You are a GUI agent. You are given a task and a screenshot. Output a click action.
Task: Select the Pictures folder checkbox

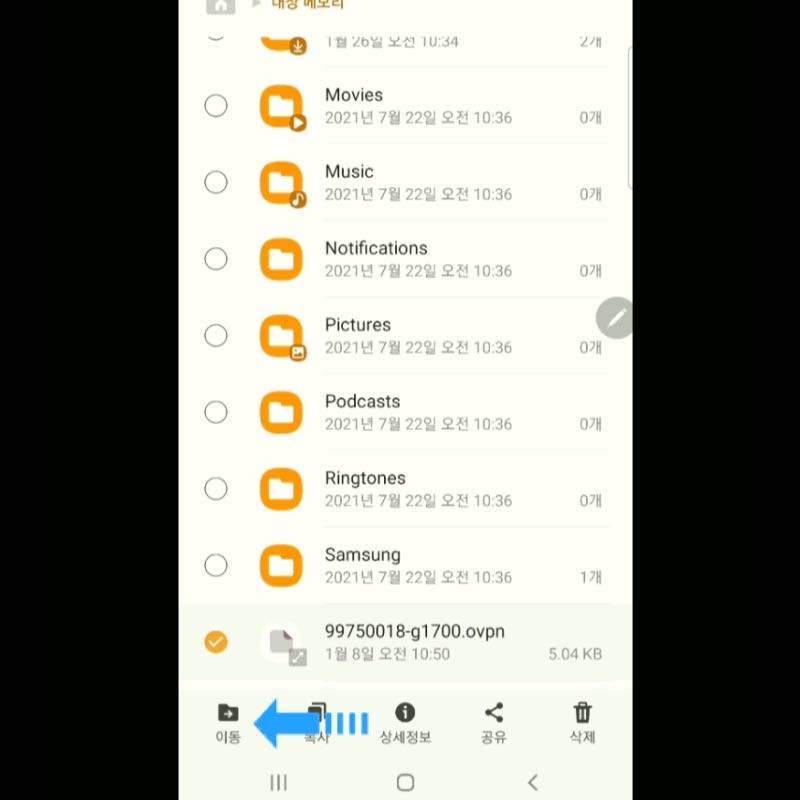coord(216,335)
